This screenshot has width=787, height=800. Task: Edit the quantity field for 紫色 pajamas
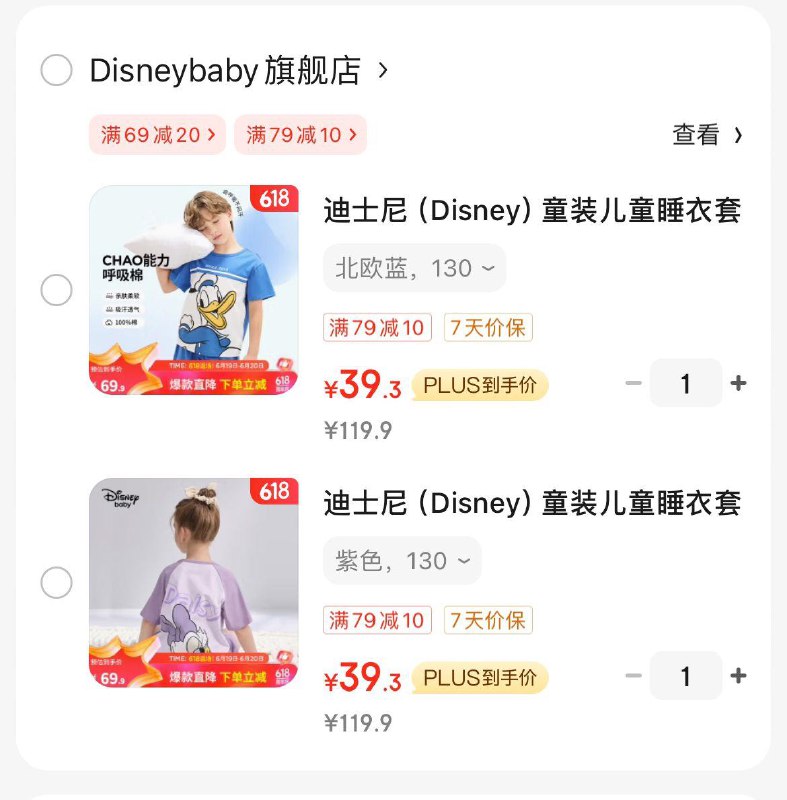[685, 676]
